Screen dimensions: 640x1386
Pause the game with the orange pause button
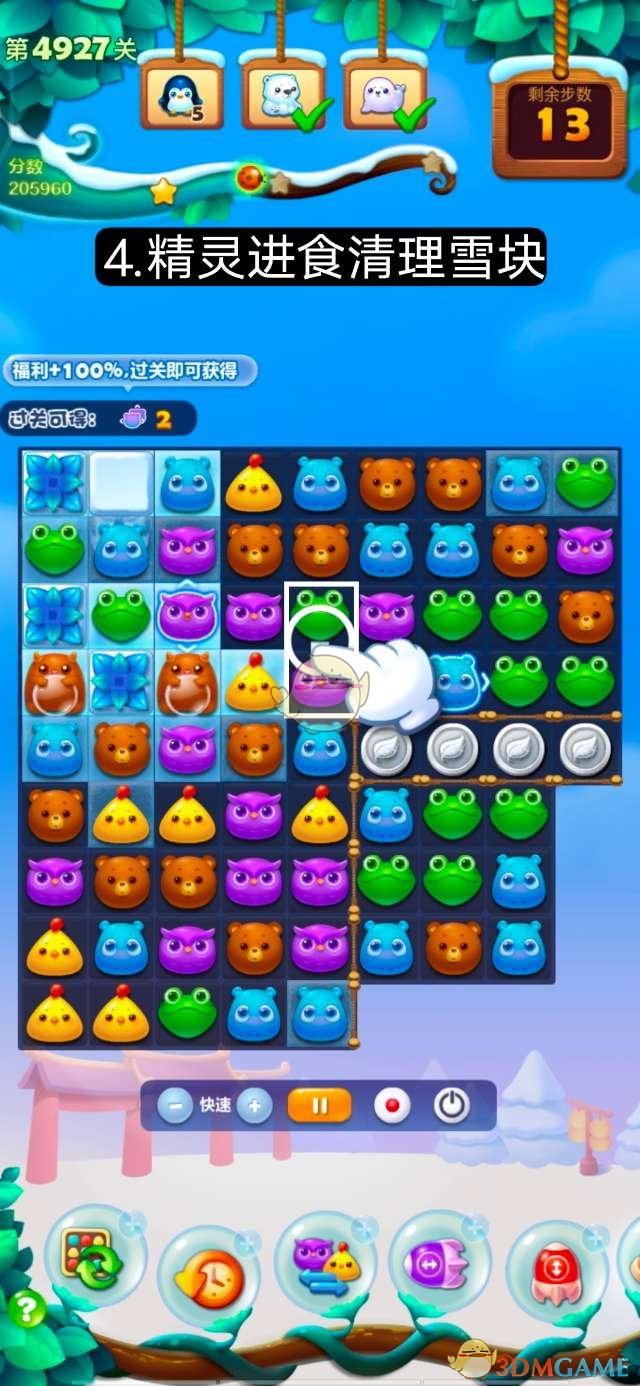point(320,1106)
